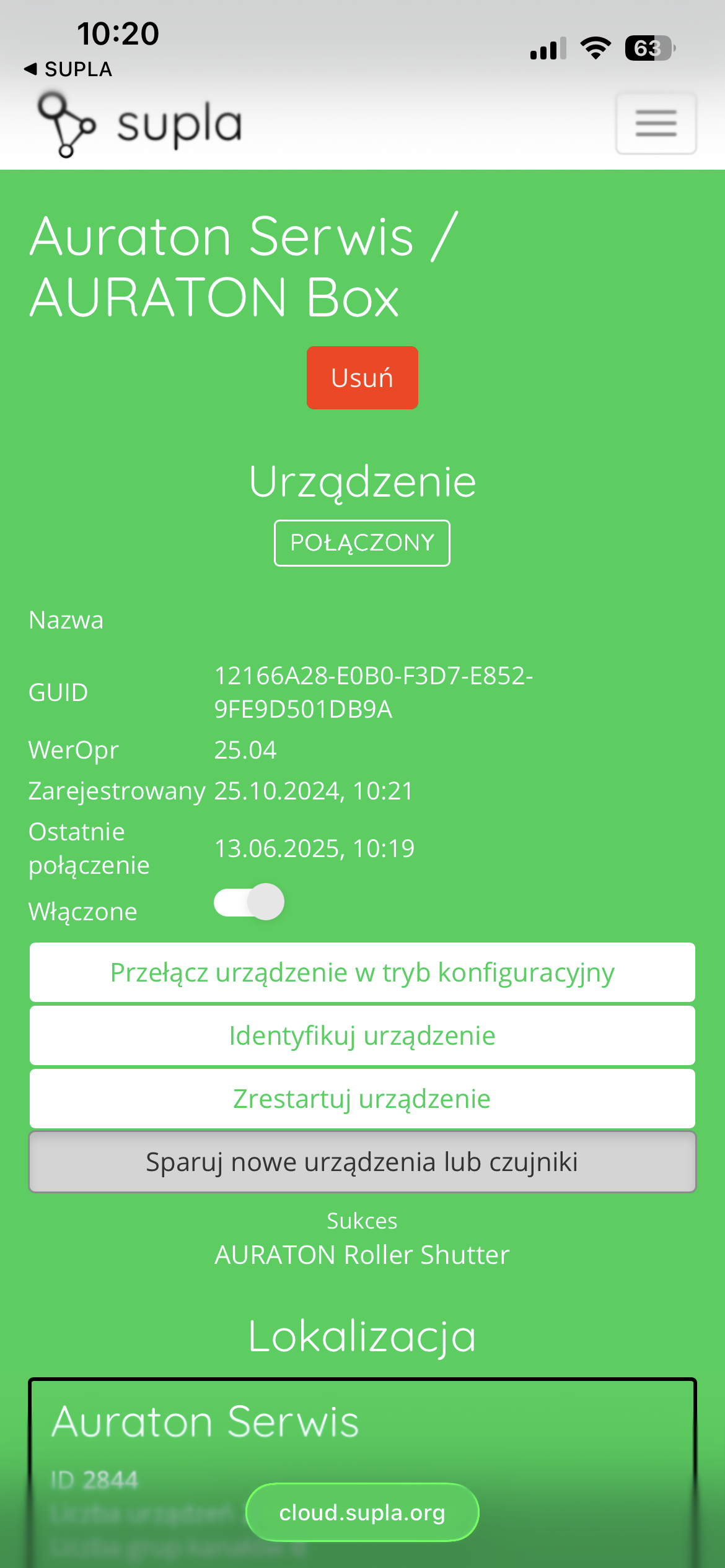Toggle the Włączone switch
This screenshot has width=725, height=1568.
(249, 902)
